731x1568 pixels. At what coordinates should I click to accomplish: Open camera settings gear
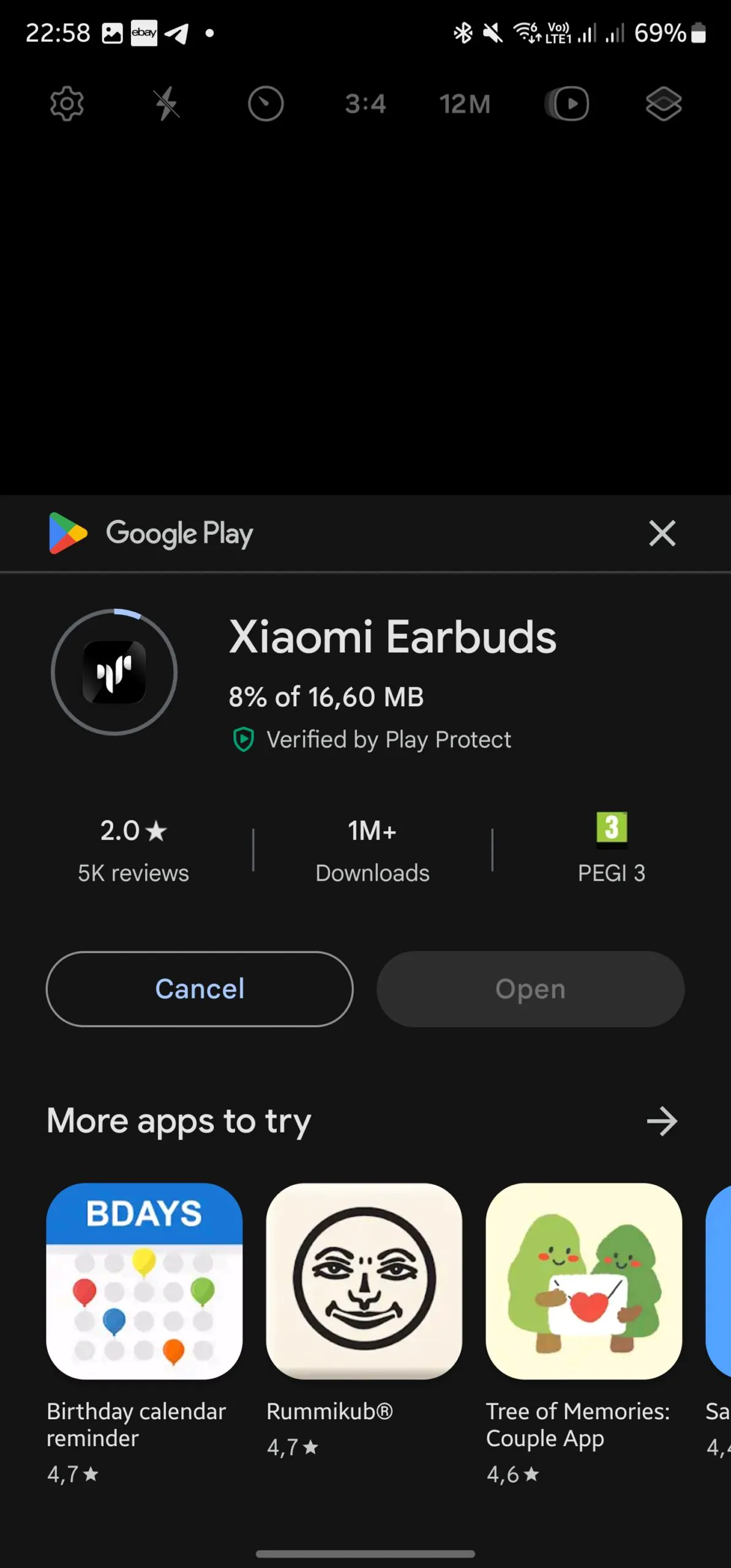point(67,104)
